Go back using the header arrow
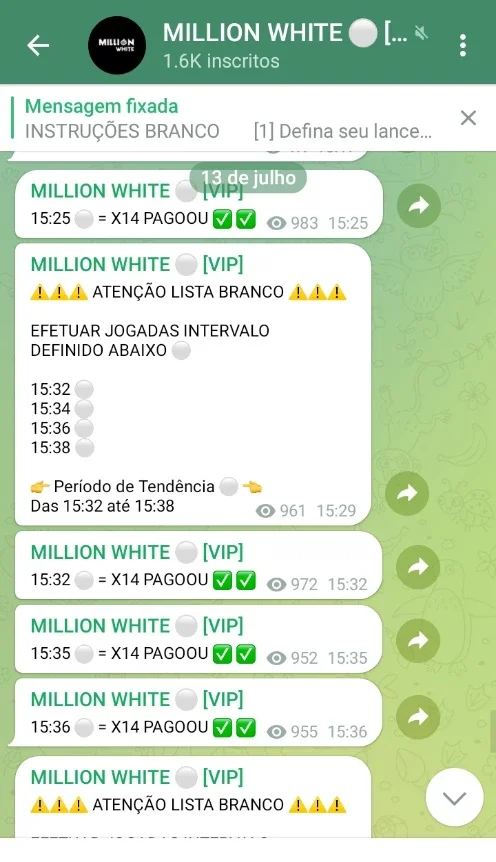 point(38,46)
